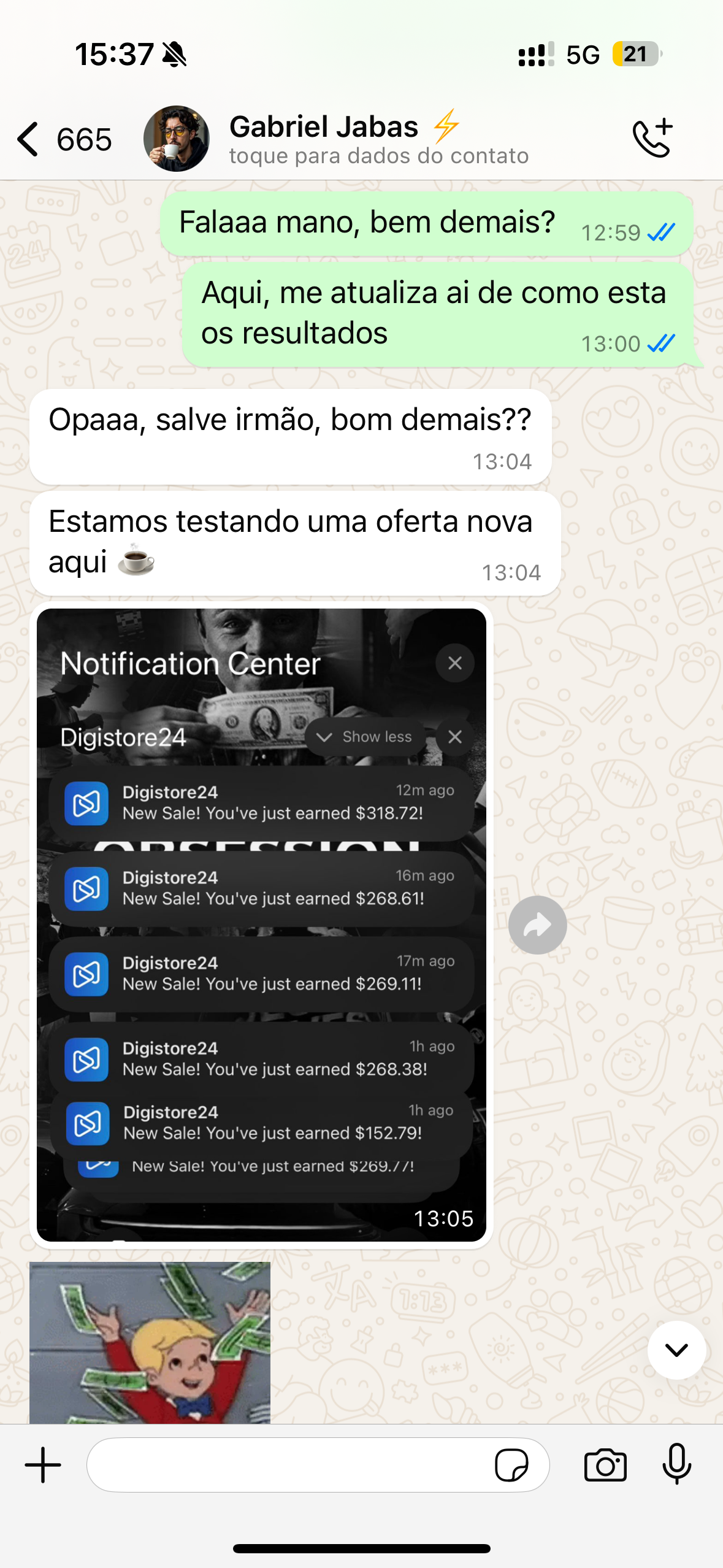Start a call with Gabriel Jabas
Screen dimensions: 723x1568
[x=652, y=139]
